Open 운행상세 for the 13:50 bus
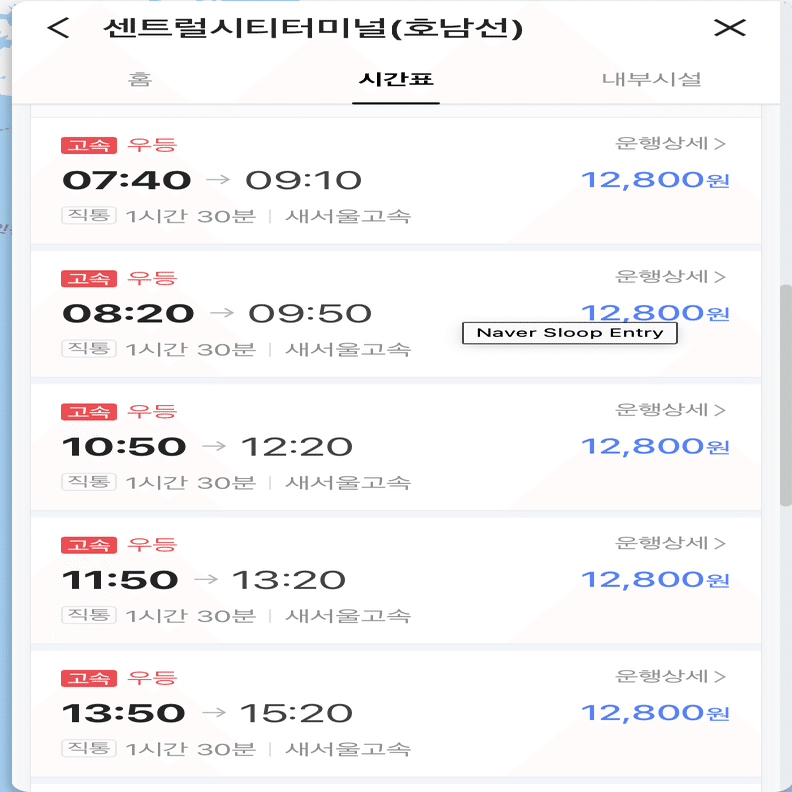This screenshot has width=792, height=792. click(x=670, y=676)
